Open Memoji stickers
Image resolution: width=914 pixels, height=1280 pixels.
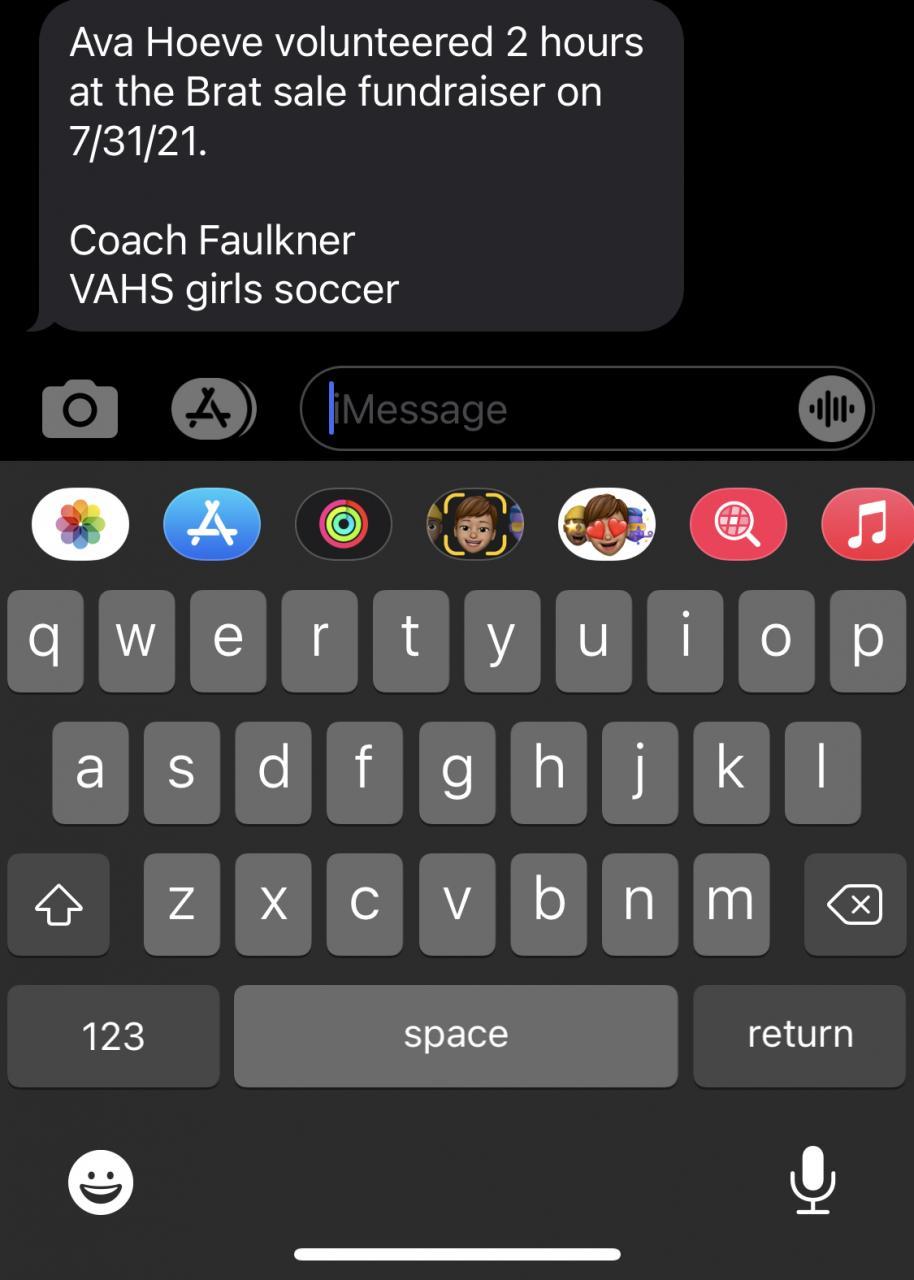(606, 524)
